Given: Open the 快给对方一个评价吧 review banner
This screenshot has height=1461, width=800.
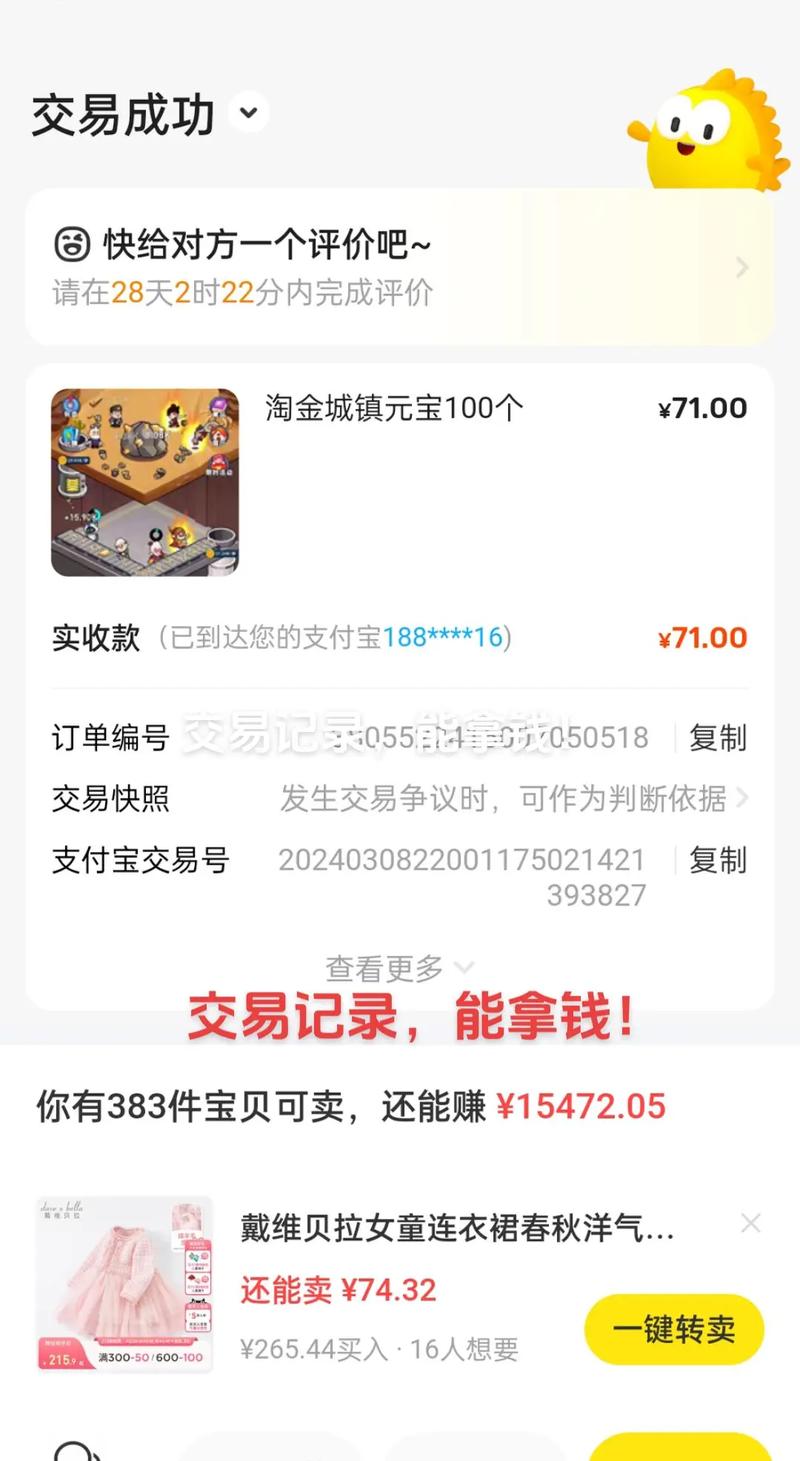Looking at the screenshot, I should [399, 267].
